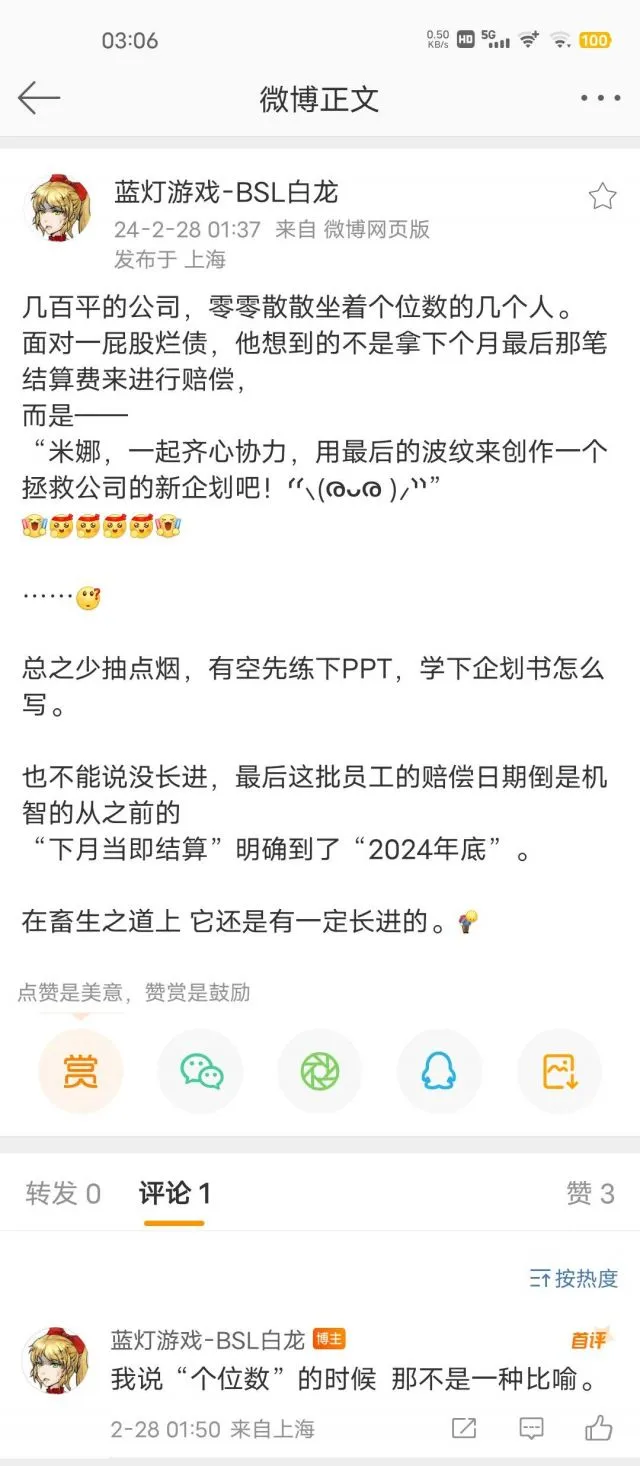Image resolution: width=640 pixels, height=1466 pixels.
Task: Switch to the 转发 0 tab
Action: click(64, 1193)
